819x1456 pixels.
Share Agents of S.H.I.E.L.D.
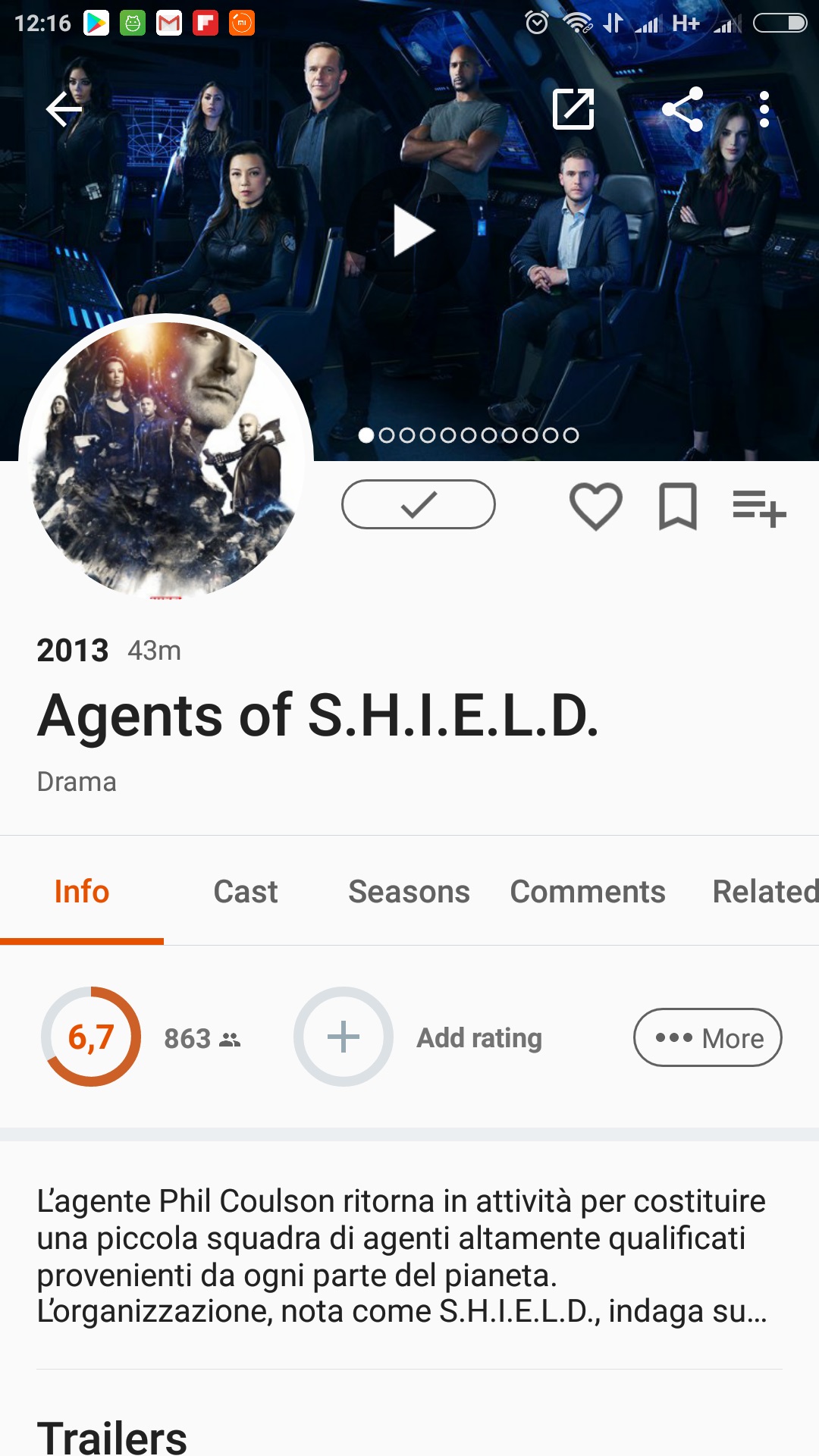682,109
